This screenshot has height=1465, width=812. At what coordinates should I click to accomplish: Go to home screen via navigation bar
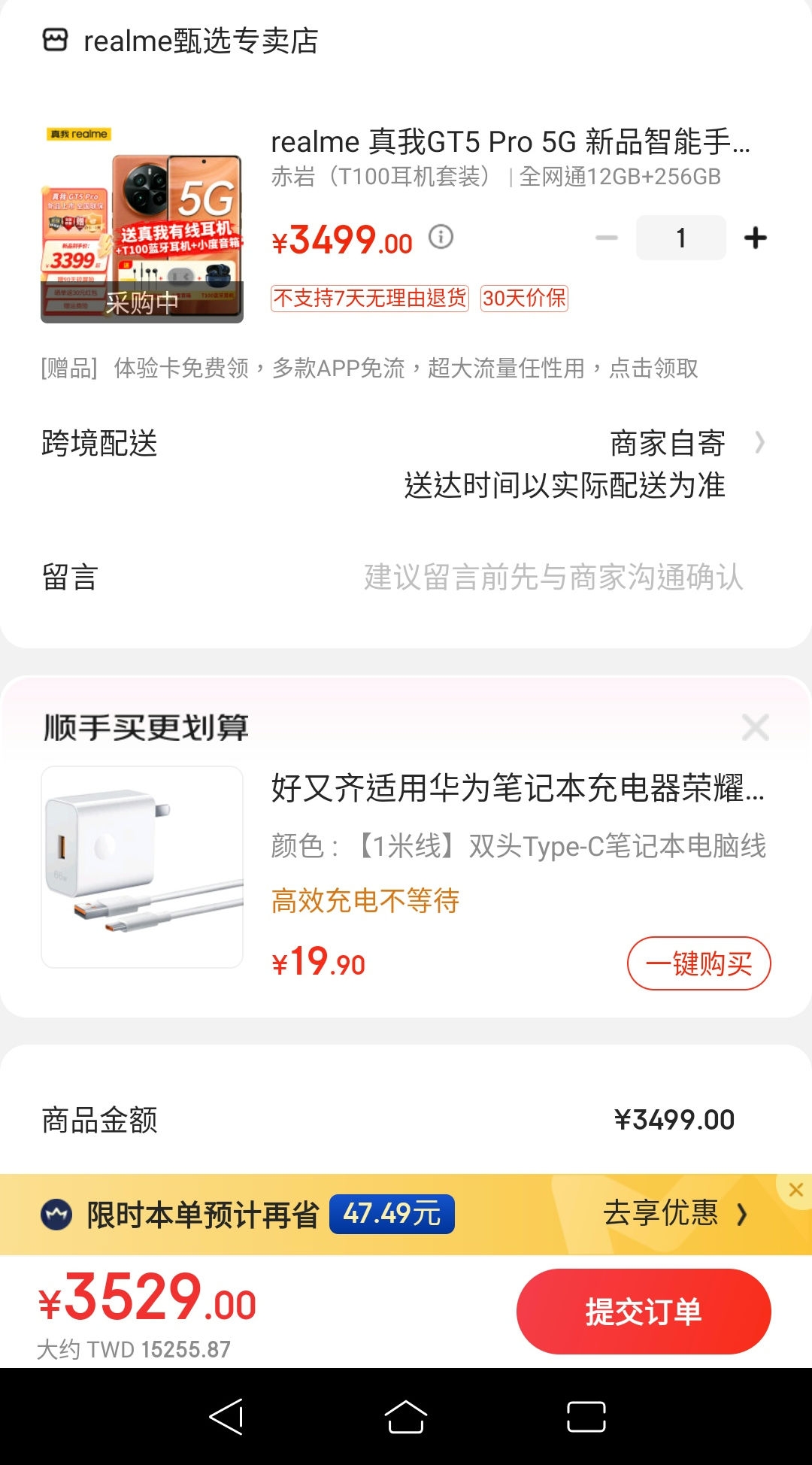click(x=406, y=1417)
